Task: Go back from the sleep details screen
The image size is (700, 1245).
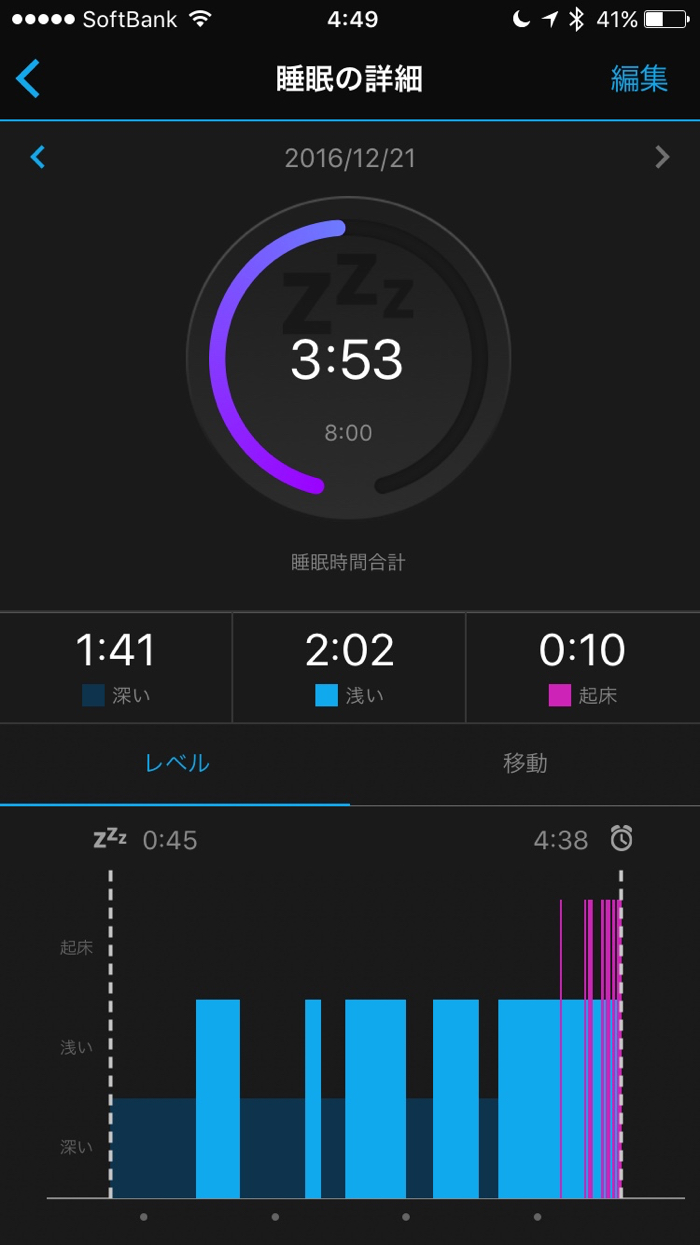Action: (x=28, y=79)
